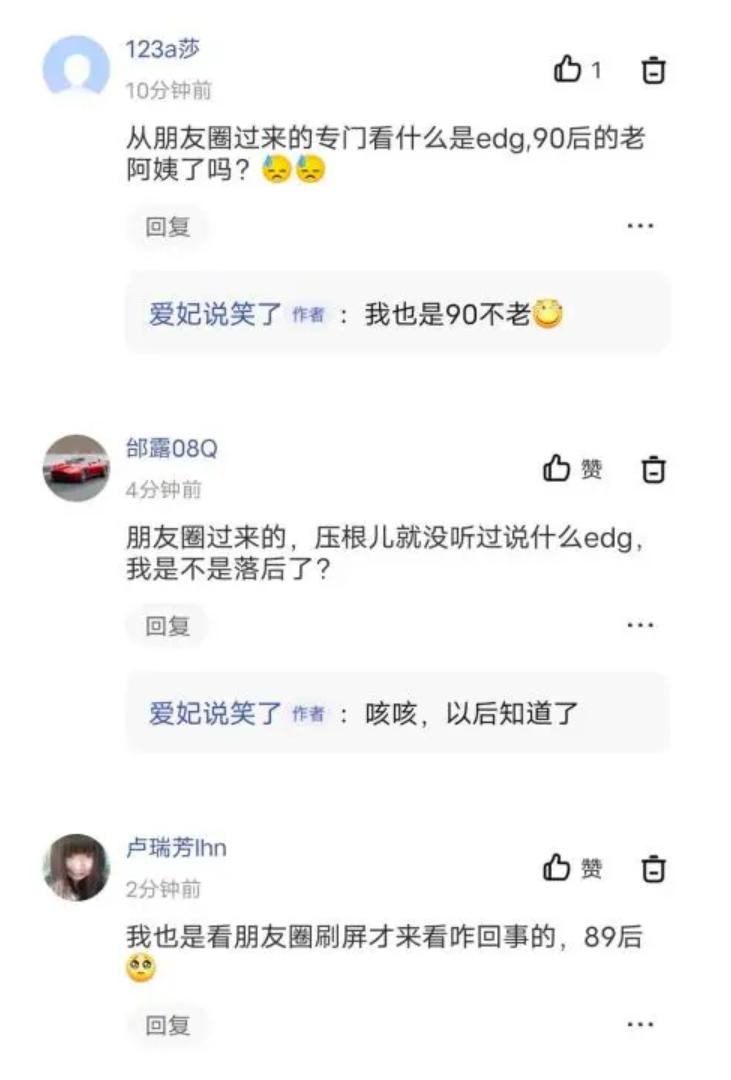This screenshot has width=731, height=1080.
Task: Reply to 卢瑞芳lhn's comment
Action: tap(167, 1025)
